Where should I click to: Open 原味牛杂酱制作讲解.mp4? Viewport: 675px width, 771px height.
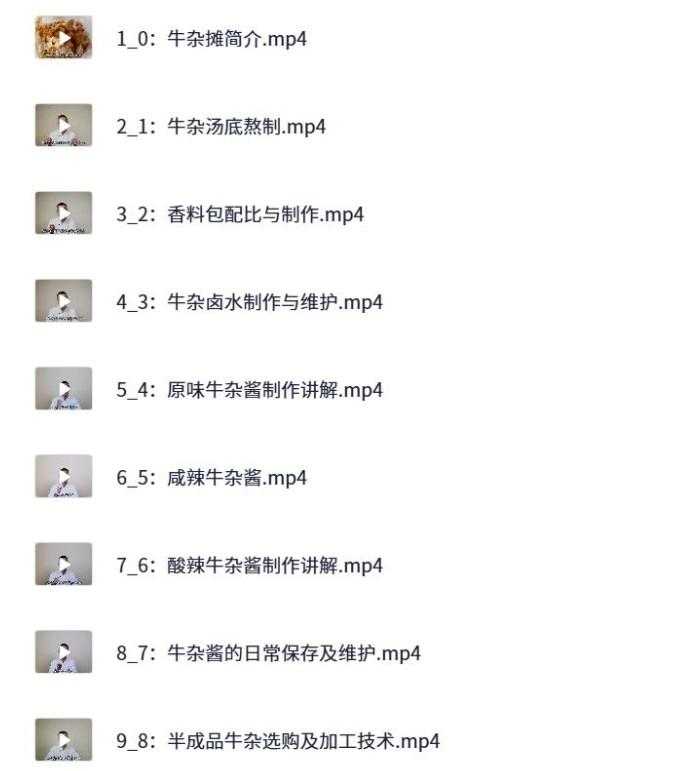pyautogui.click(x=249, y=390)
